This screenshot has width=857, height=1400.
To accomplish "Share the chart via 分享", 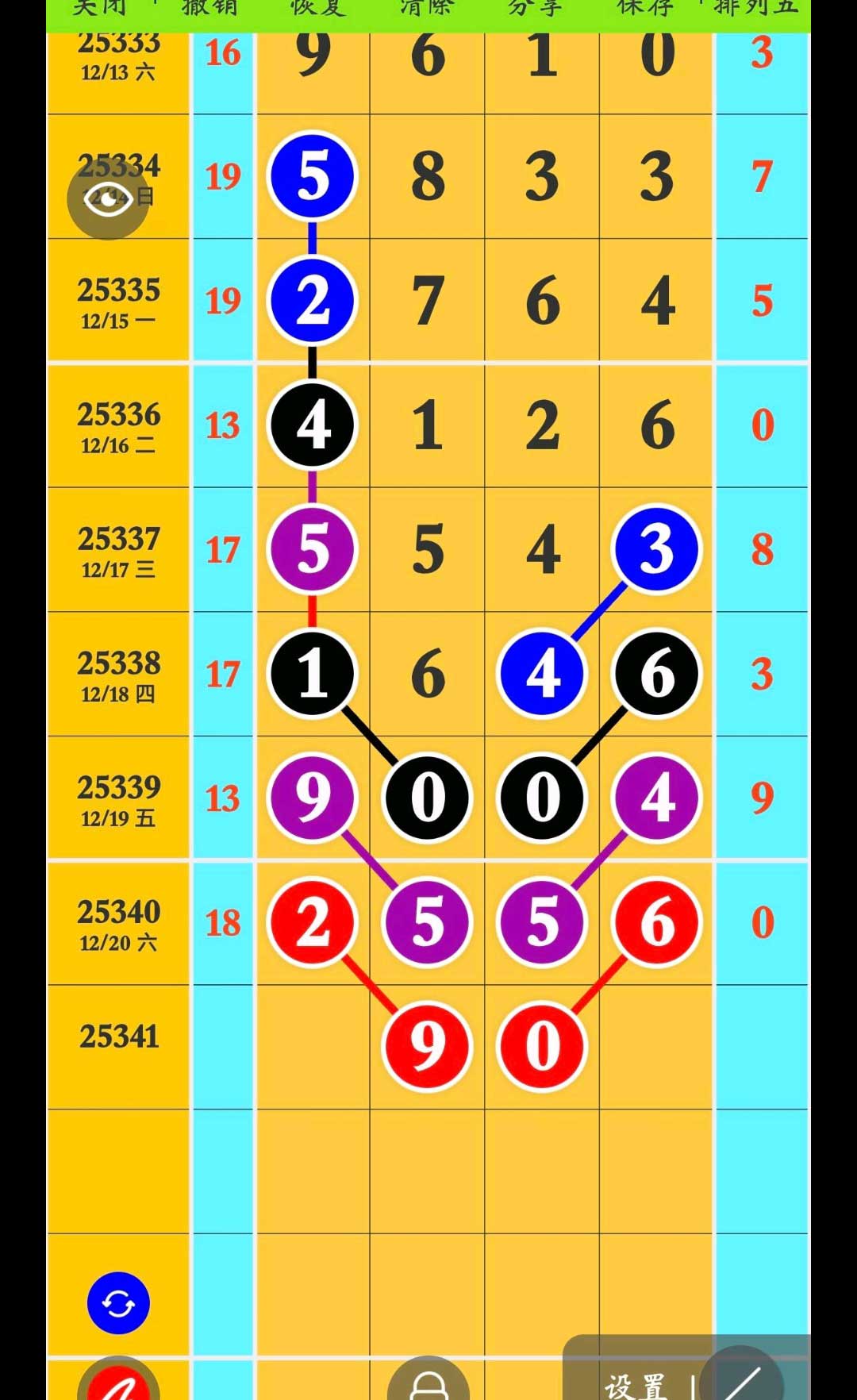I will tap(535, 8).
